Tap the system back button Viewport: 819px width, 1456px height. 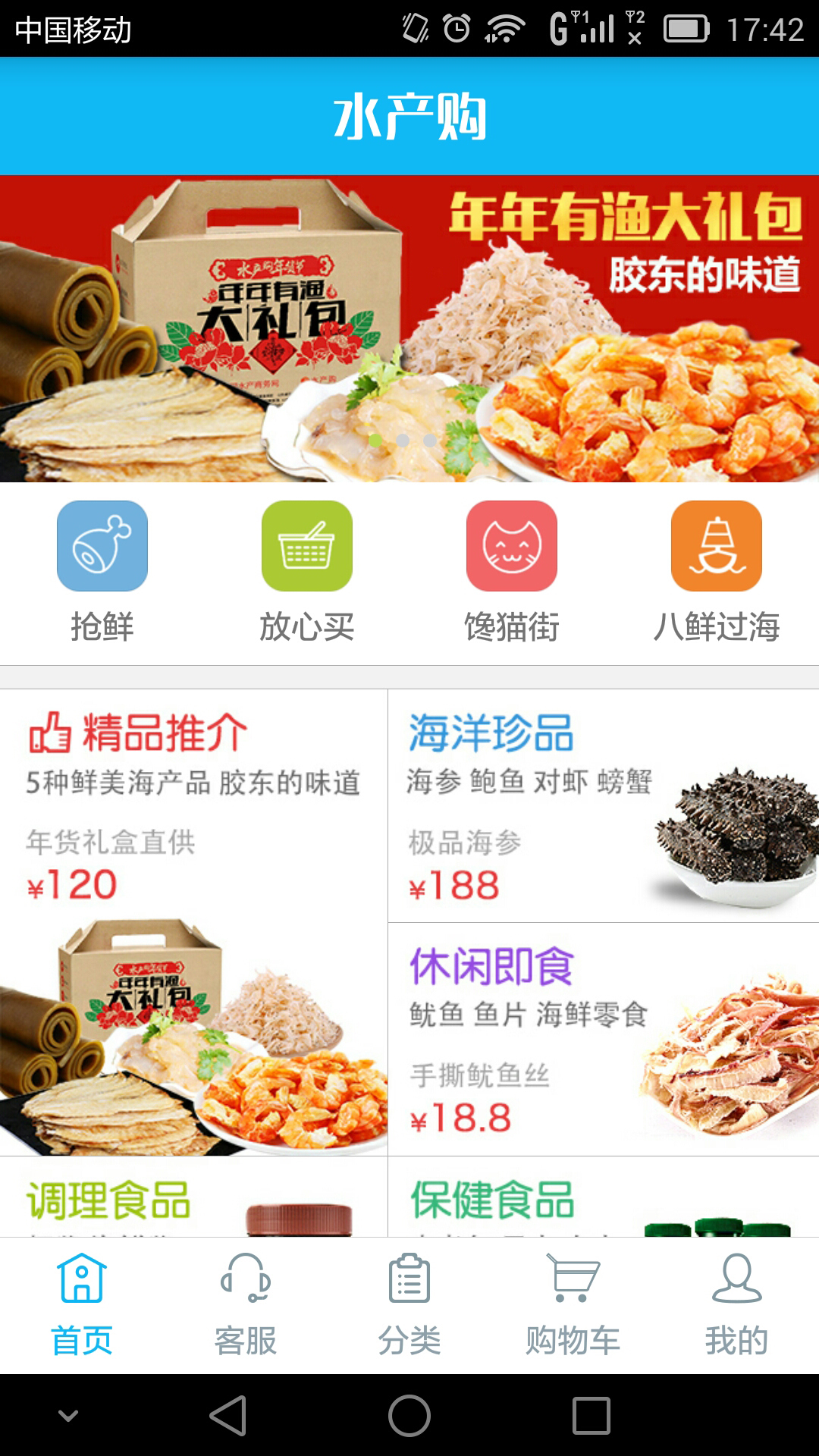pyautogui.click(x=228, y=1415)
